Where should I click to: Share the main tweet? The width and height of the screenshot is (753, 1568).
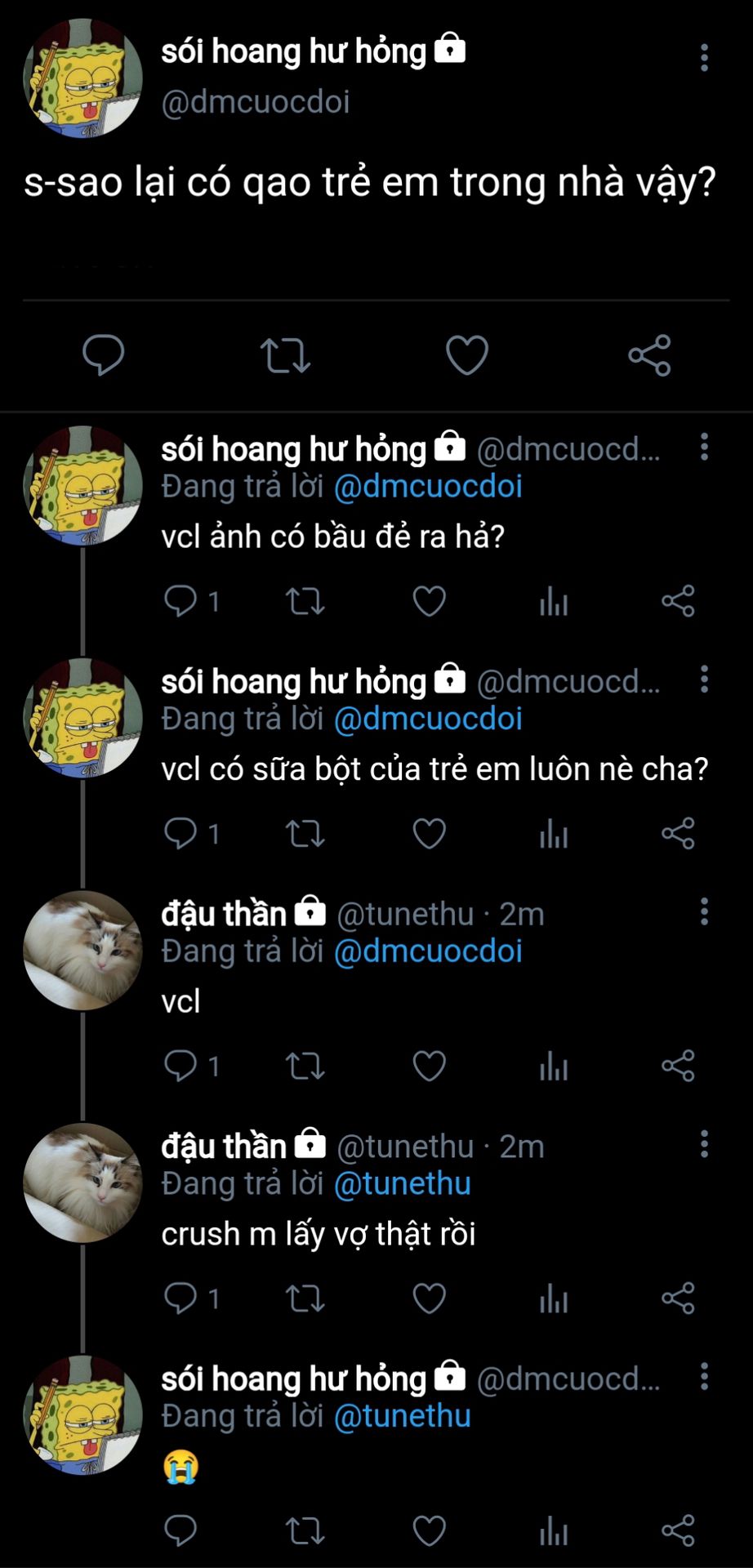649,355
